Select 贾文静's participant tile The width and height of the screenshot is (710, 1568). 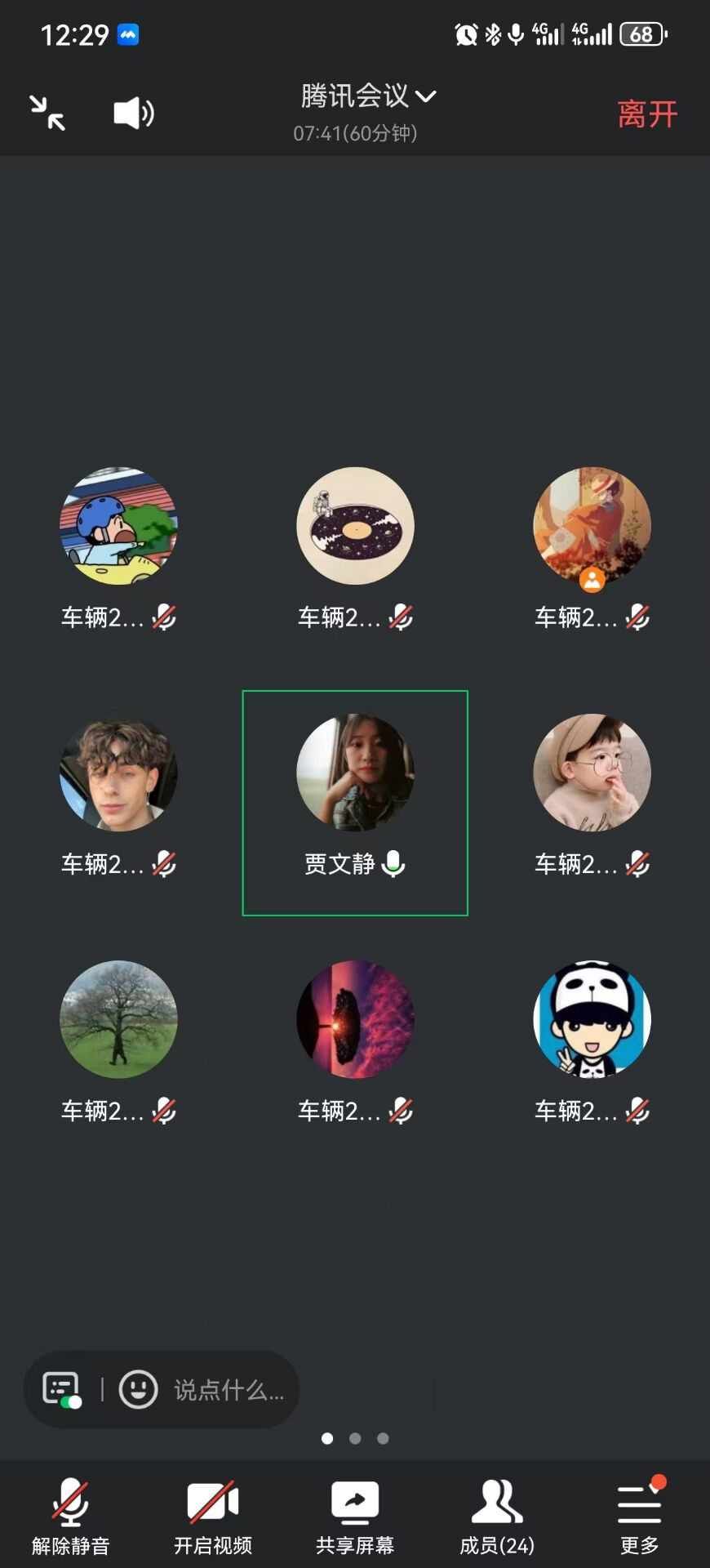(355, 803)
